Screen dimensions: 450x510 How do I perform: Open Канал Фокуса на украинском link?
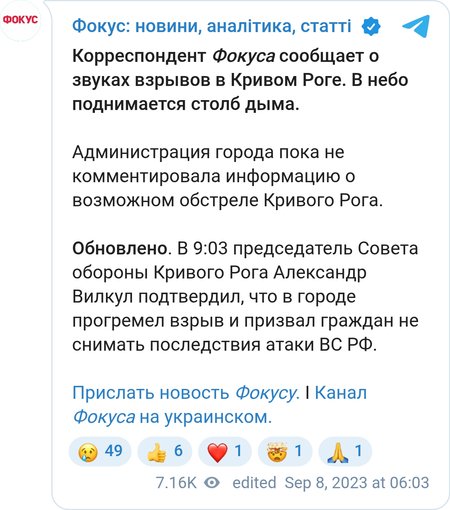pos(220,405)
